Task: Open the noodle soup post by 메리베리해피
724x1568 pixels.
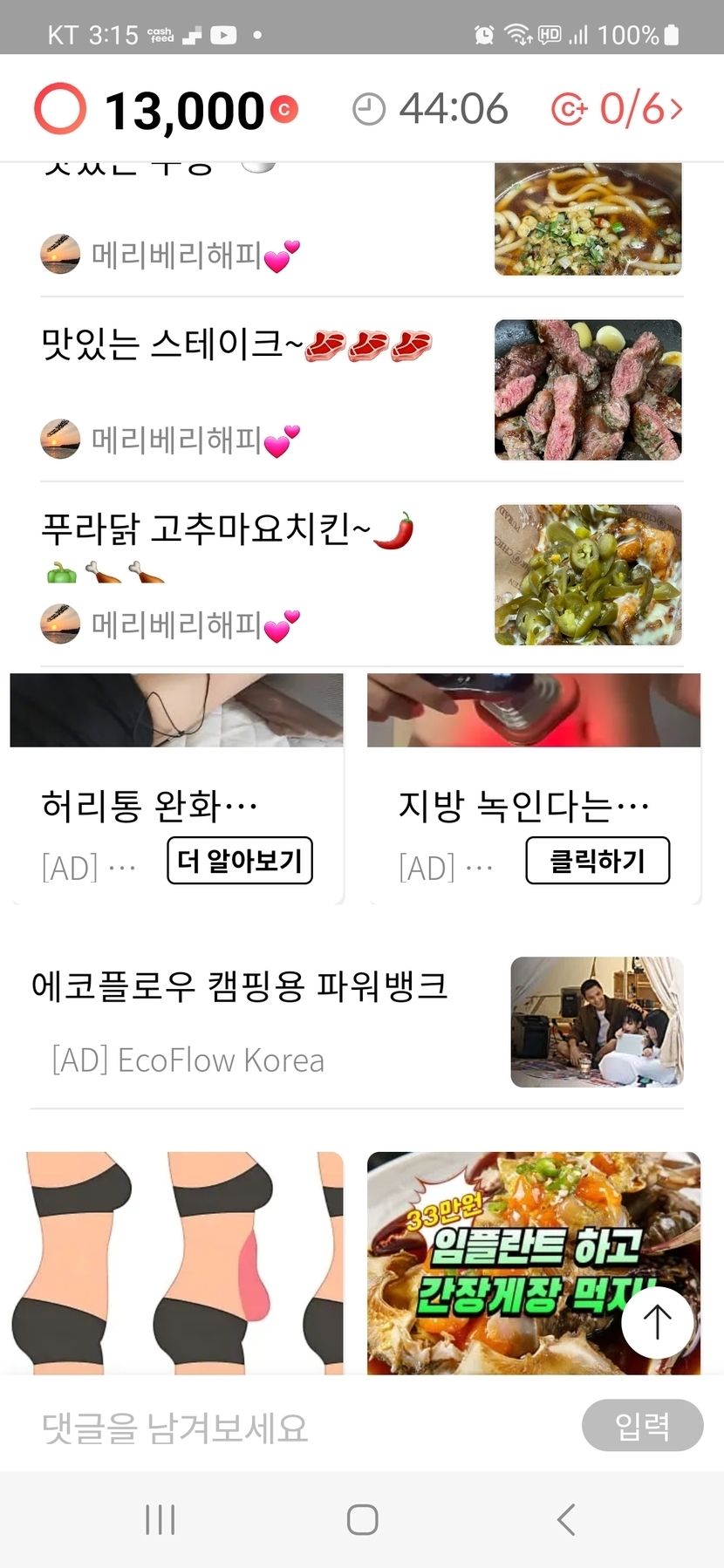Action: [x=587, y=220]
